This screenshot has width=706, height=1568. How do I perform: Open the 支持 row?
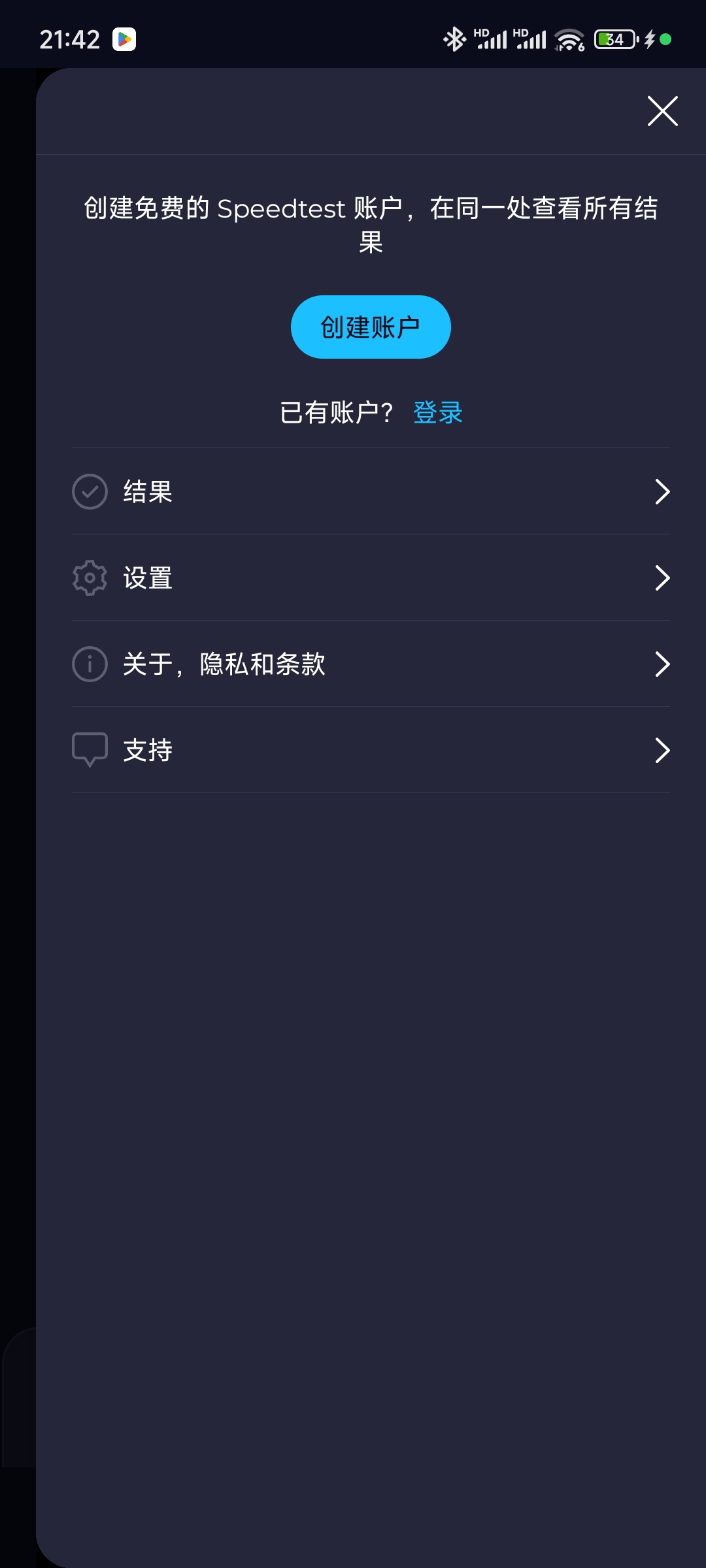(371, 750)
